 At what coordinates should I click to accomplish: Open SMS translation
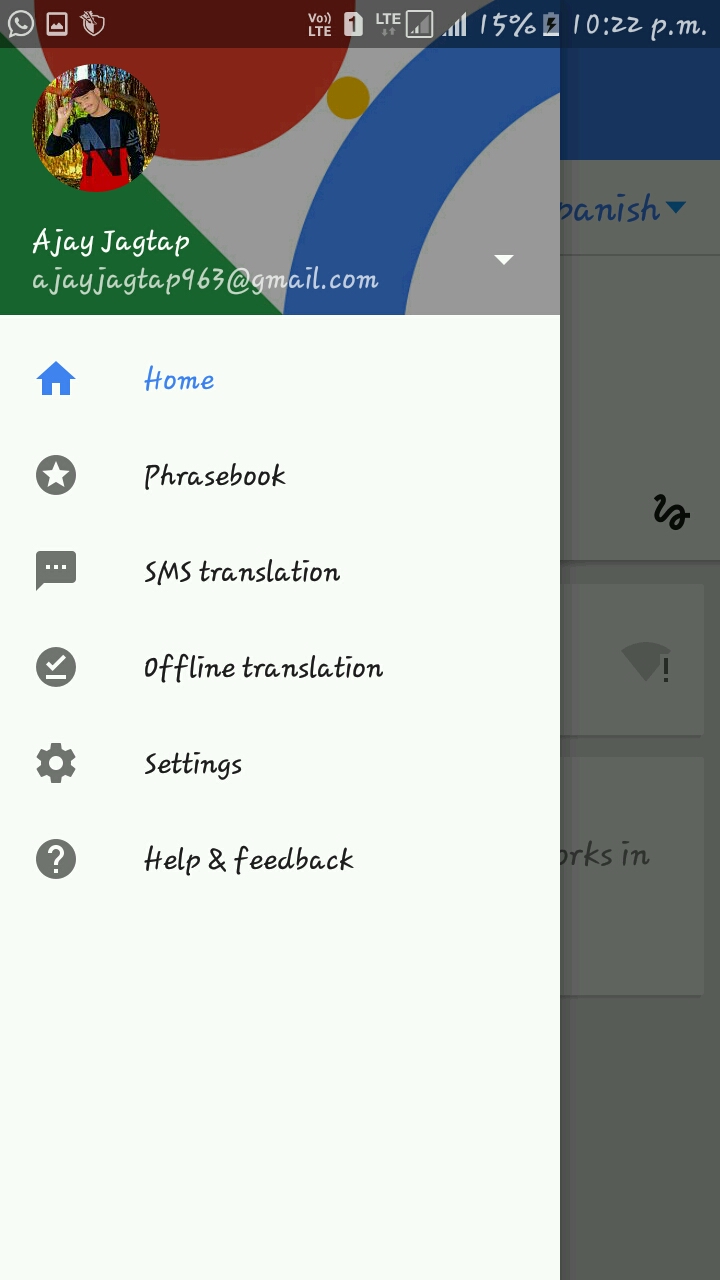241,572
